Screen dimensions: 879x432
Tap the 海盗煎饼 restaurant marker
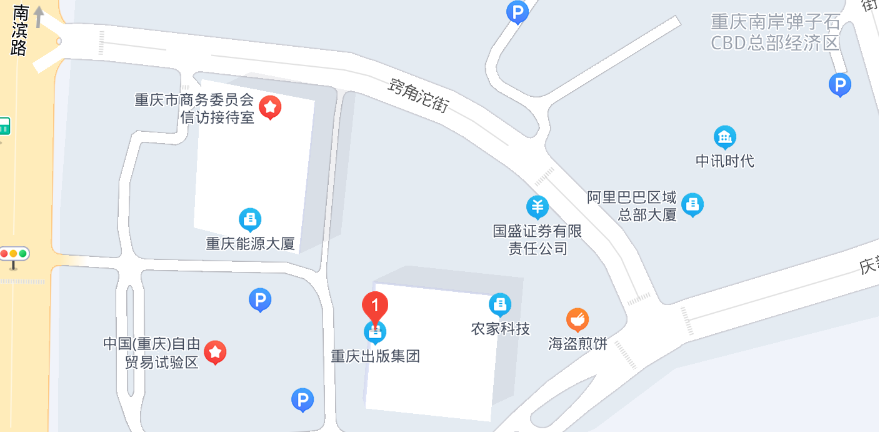coord(577,320)
